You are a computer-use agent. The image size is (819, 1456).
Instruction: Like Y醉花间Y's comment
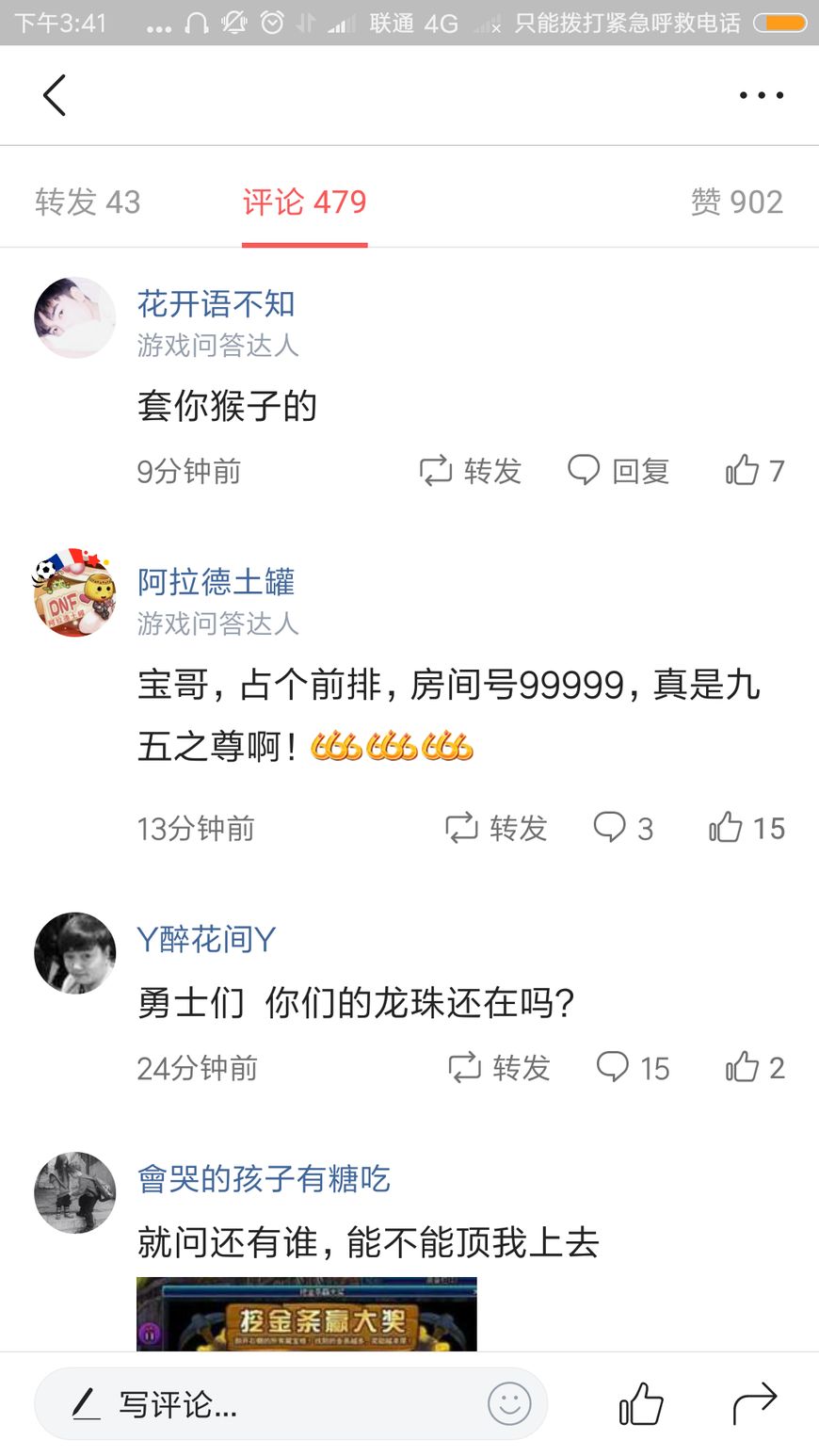pyautogui.click(x=754, y=1067)
